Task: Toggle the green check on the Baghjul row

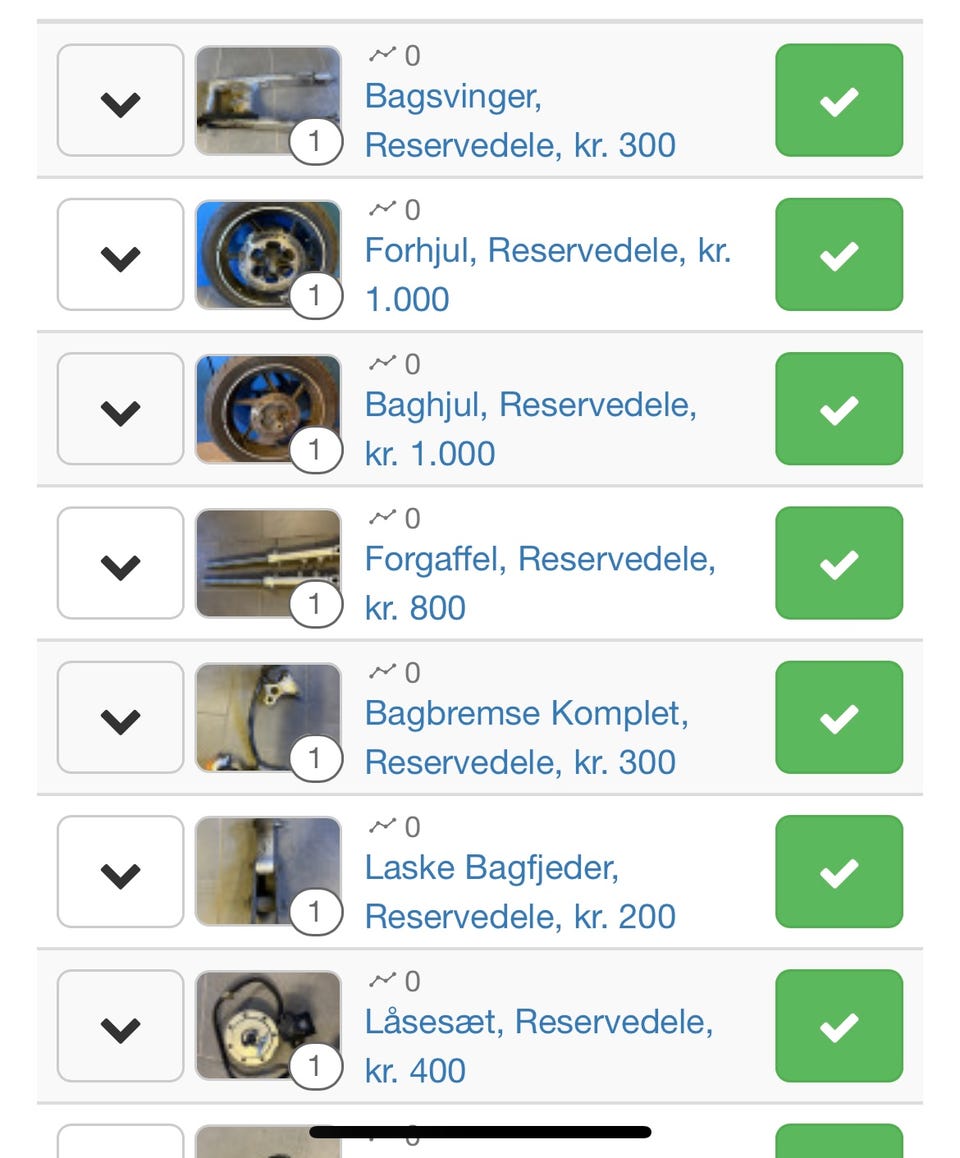Action: pos(838,408)
